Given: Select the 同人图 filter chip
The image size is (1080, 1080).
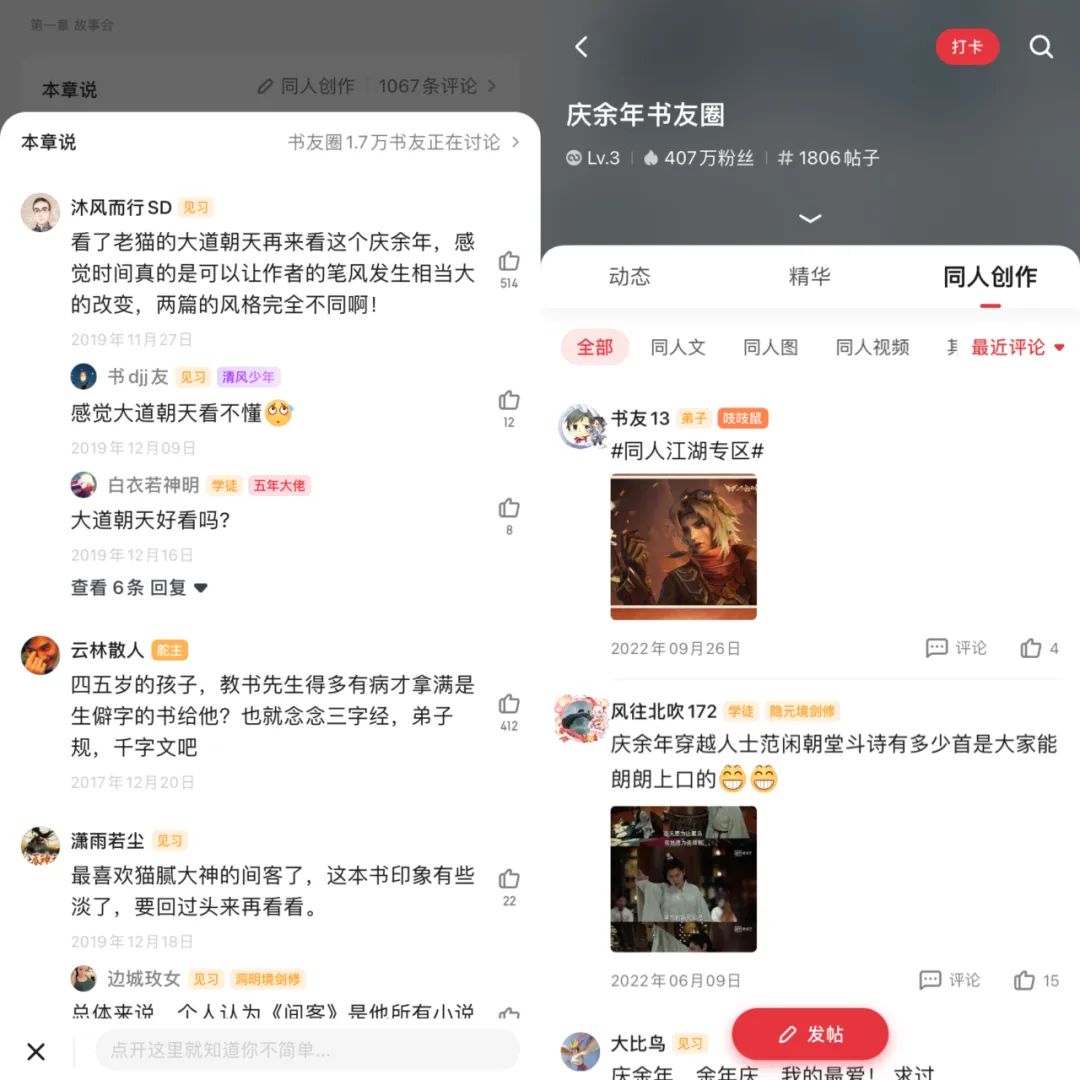Looking at the screenshot, I should 771,347.
